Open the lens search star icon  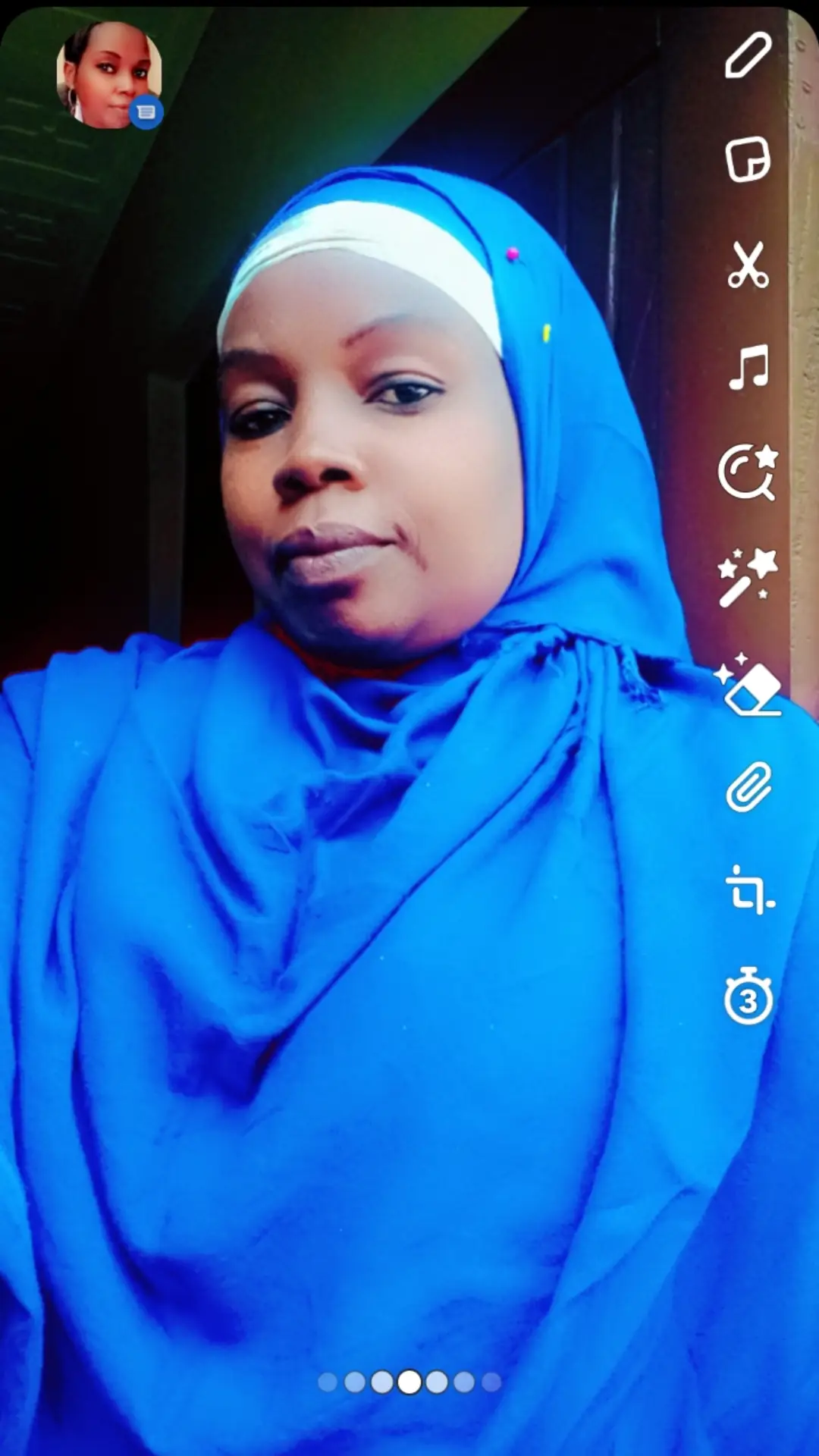pos(748,472)
